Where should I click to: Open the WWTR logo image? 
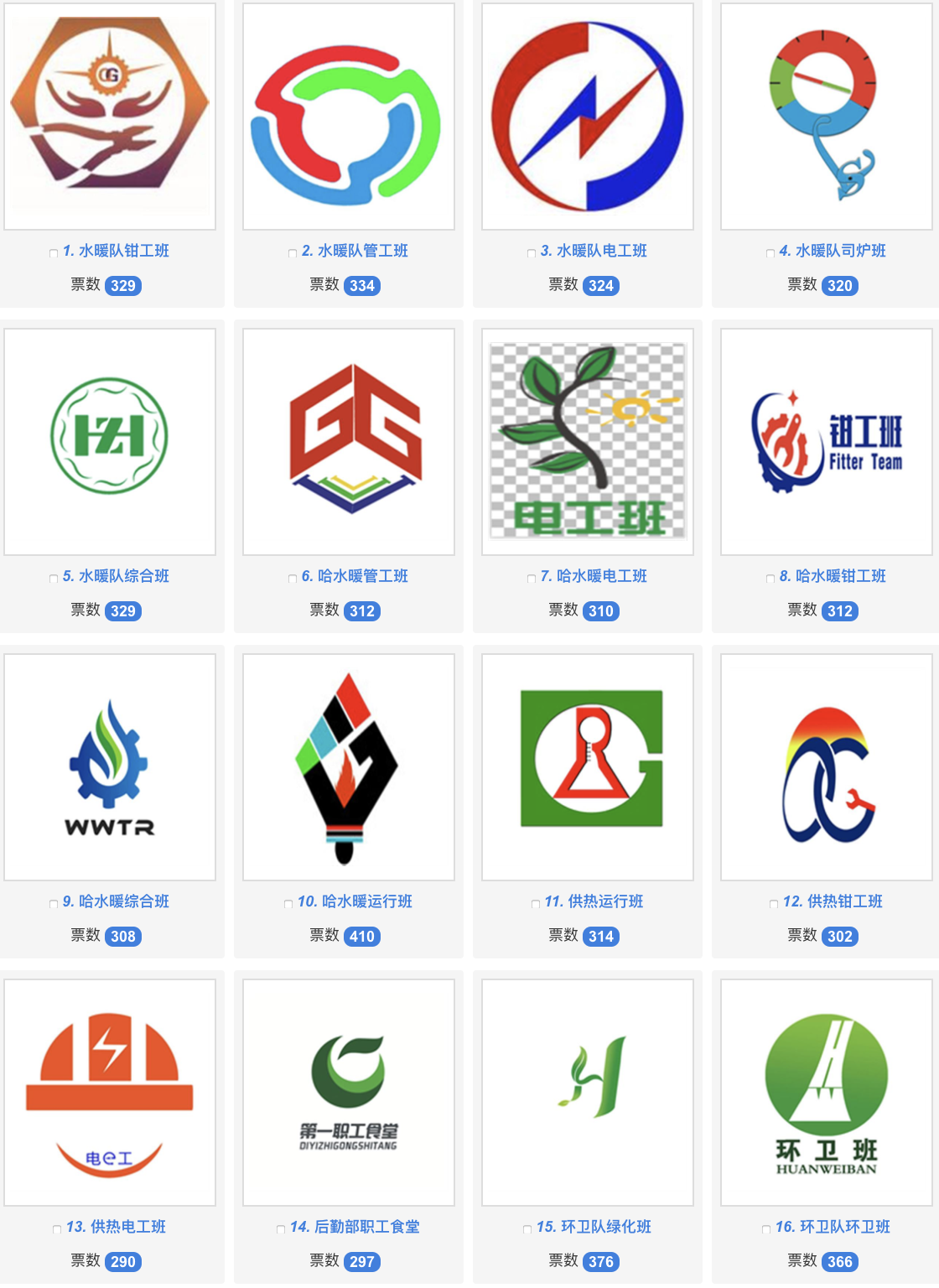(x=110, y=766)
